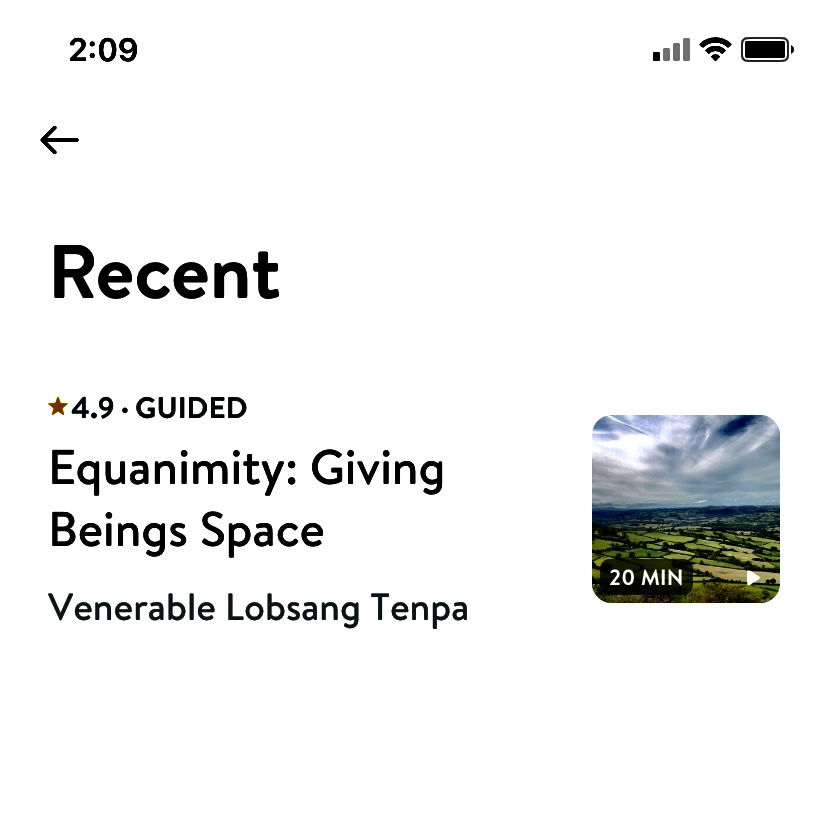Open Equanimity: Giving Beings Space meditation
The height and width of the screenshot is (830, 828).
tap(247, 499)
